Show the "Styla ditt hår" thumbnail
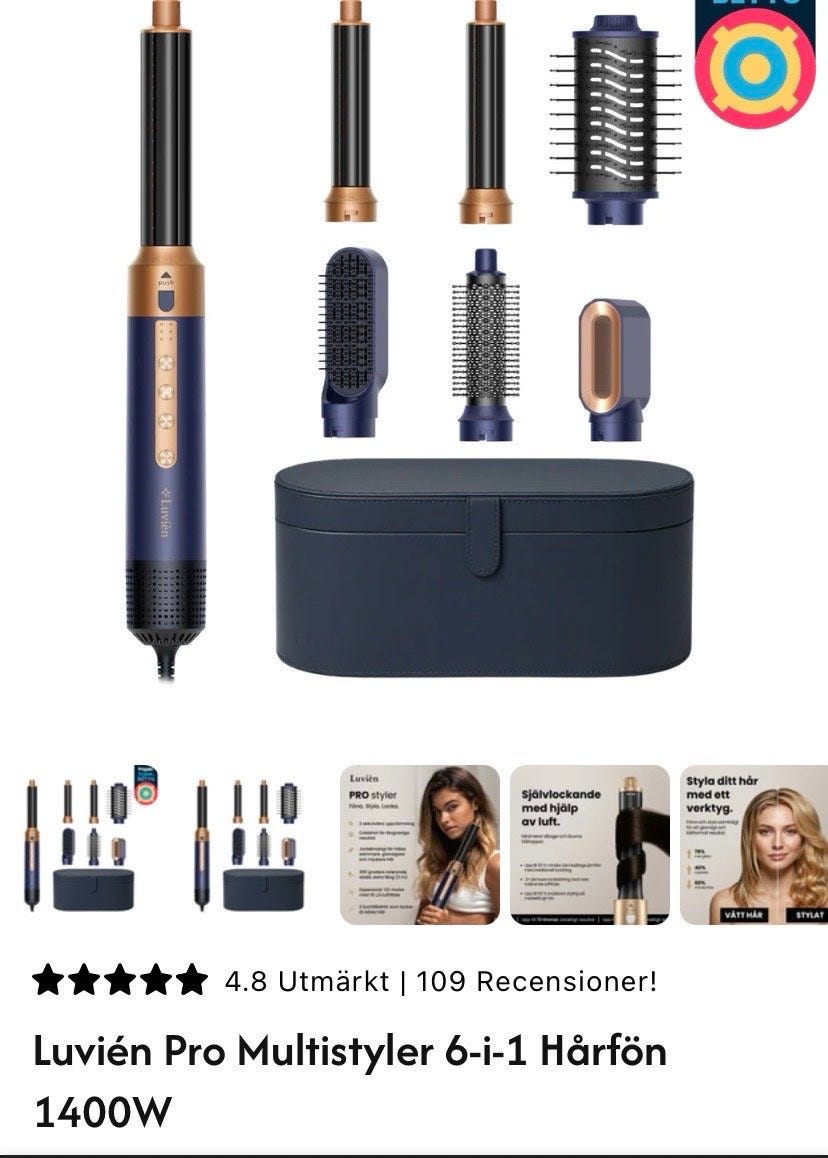 [x=754, y=845]
